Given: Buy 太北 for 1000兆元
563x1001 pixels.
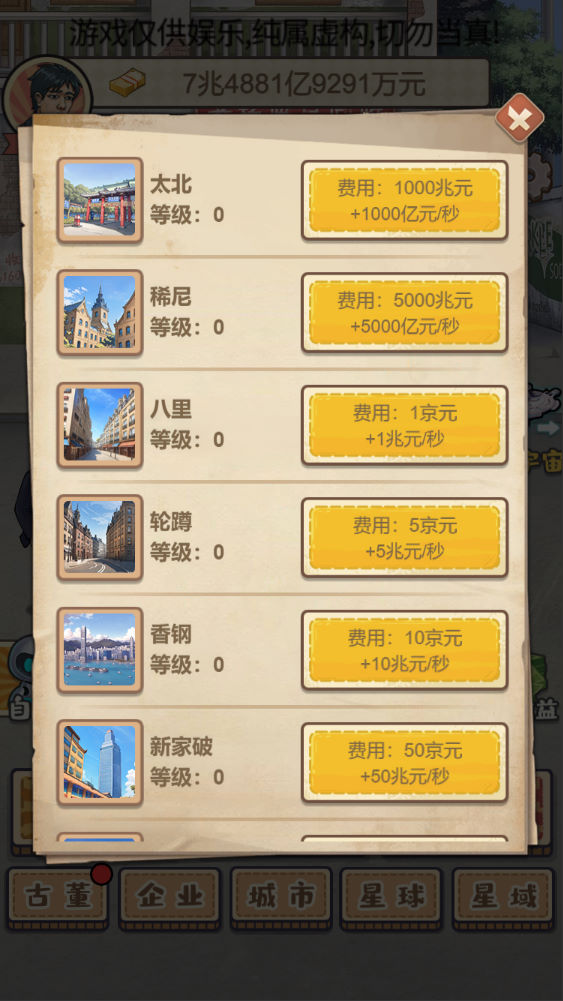Looking at the screenshot, I should 405,200.
